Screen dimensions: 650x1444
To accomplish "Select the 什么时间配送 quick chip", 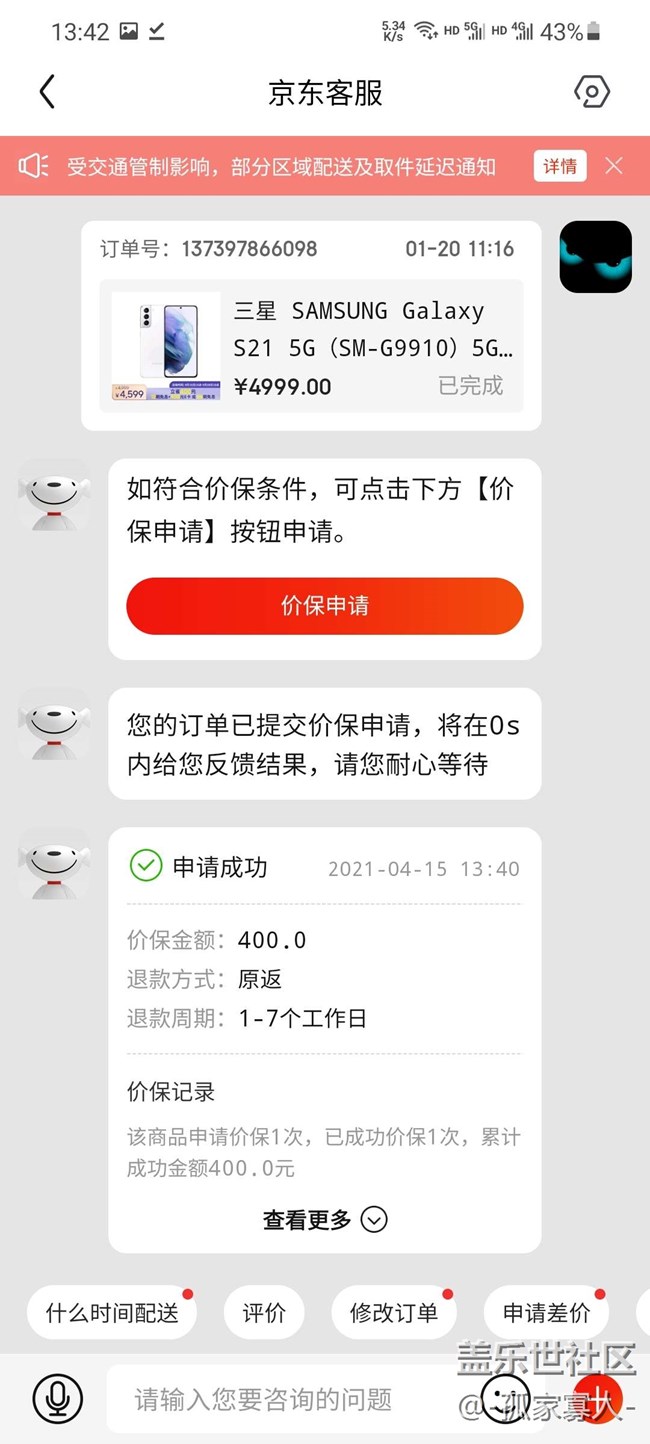I will pyautogui.click(x=112, y=1313).
